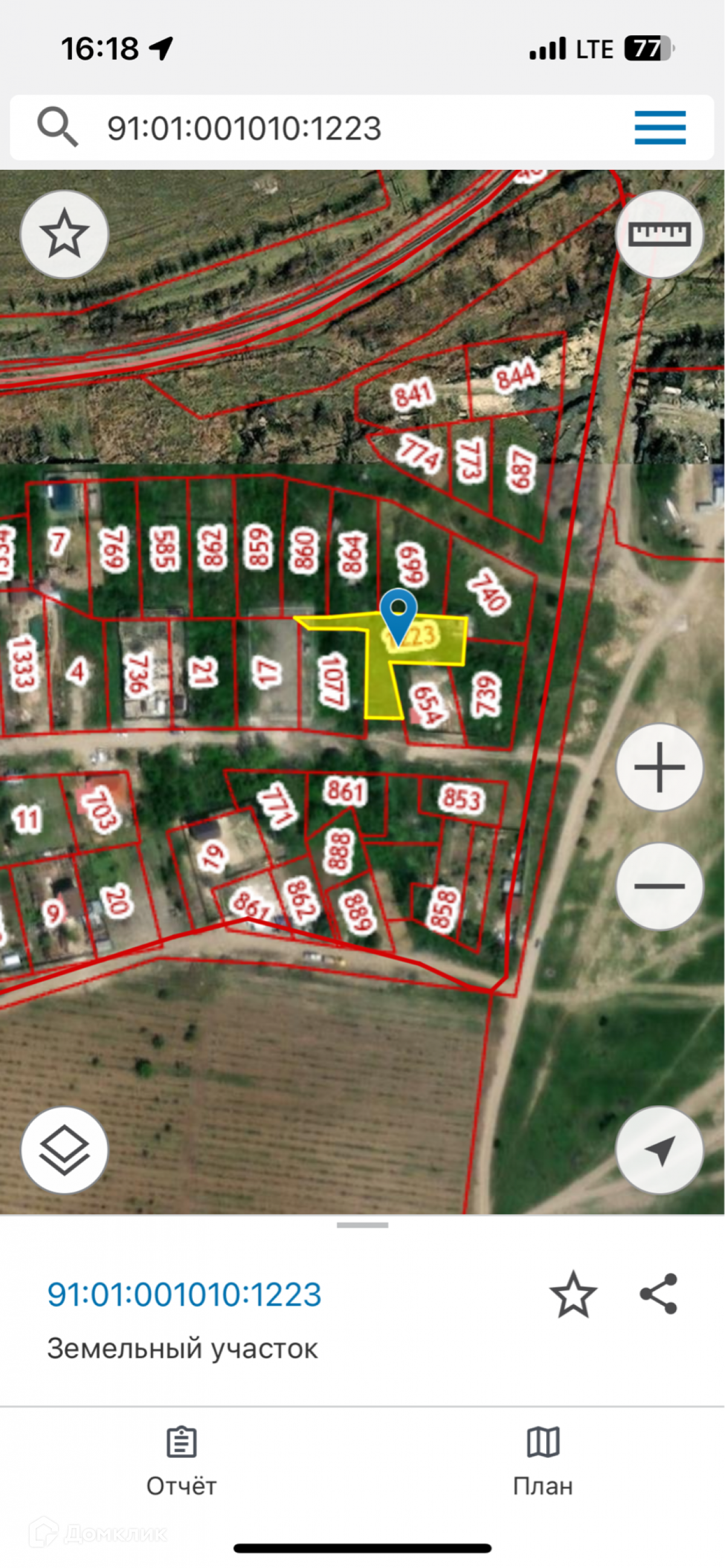
Task: Open the hamburger menu
Action: point(659,128)
